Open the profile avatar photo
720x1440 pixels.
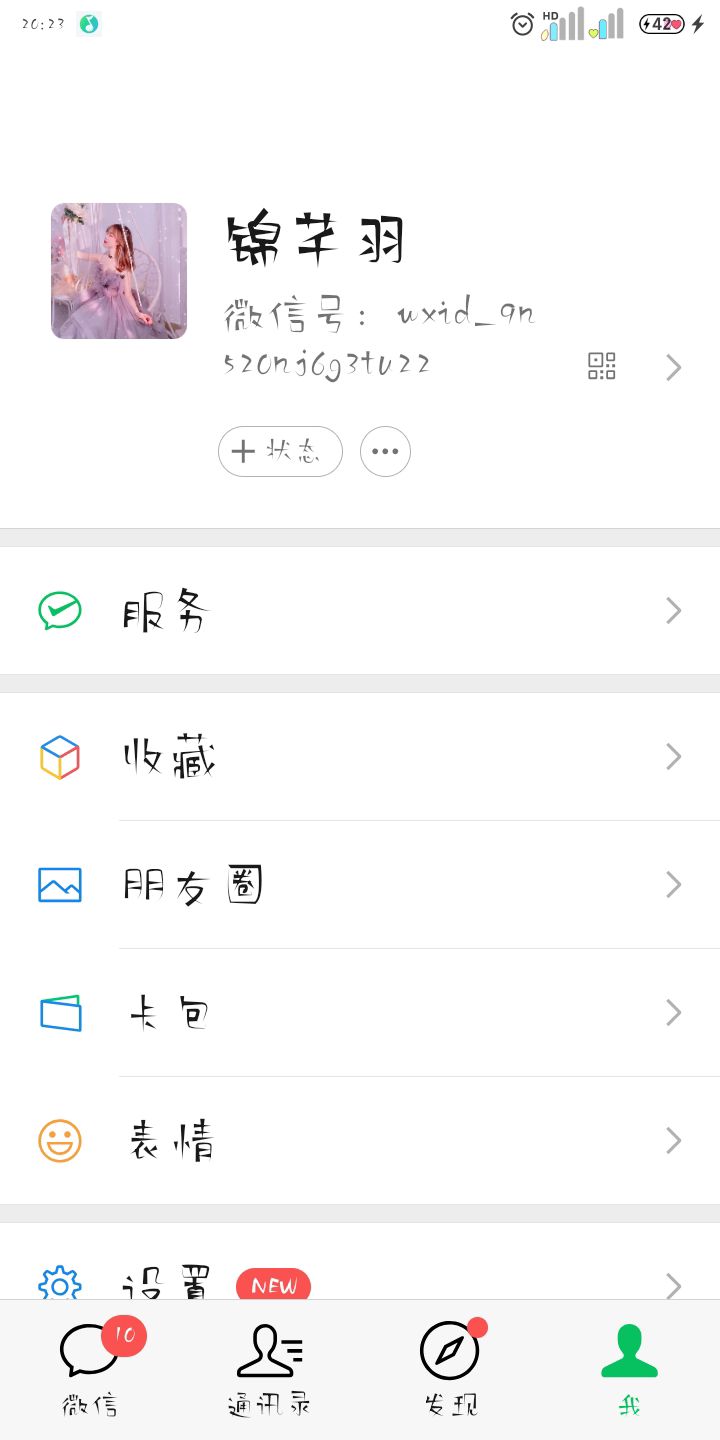point(119,271)
